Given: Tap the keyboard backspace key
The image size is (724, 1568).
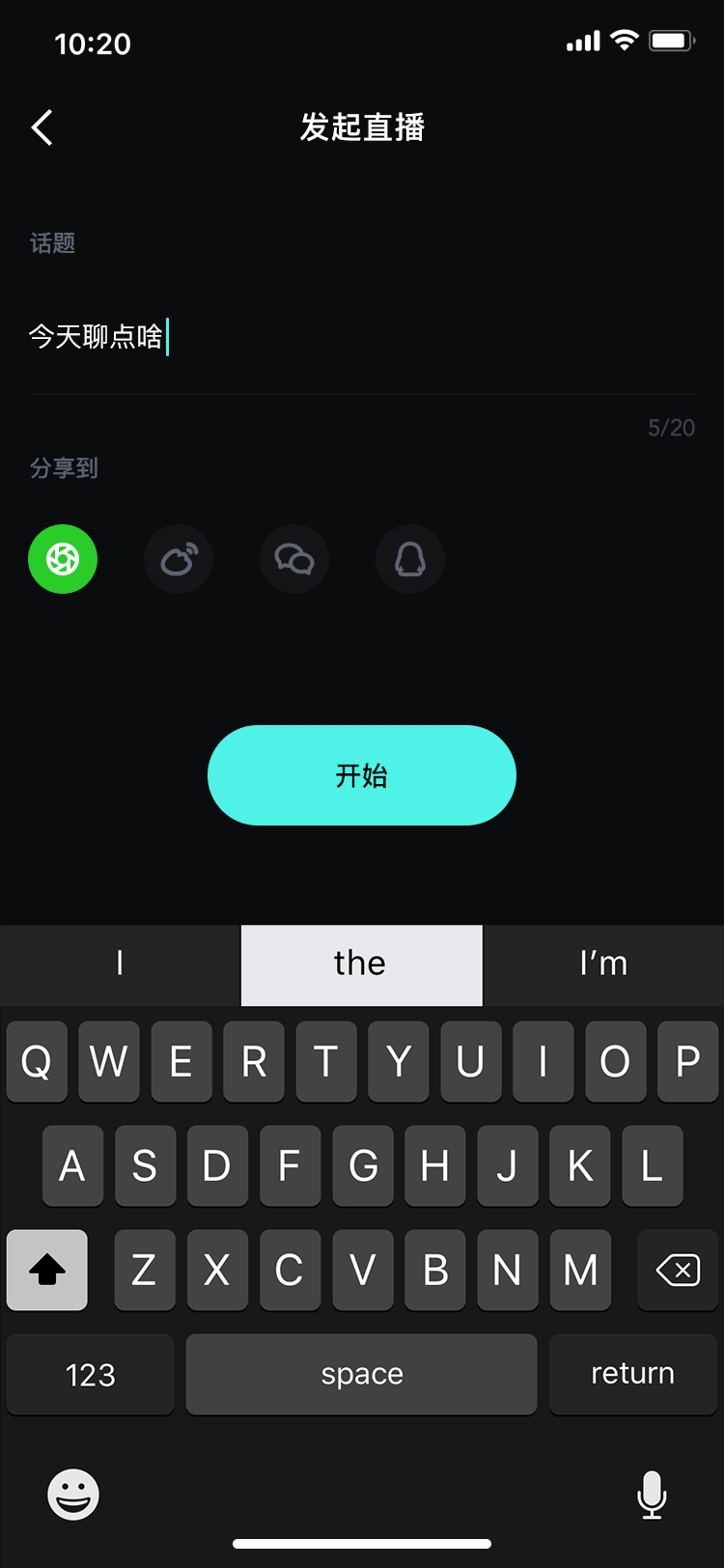Looking at the screenshot, I should pos(678,1270).
